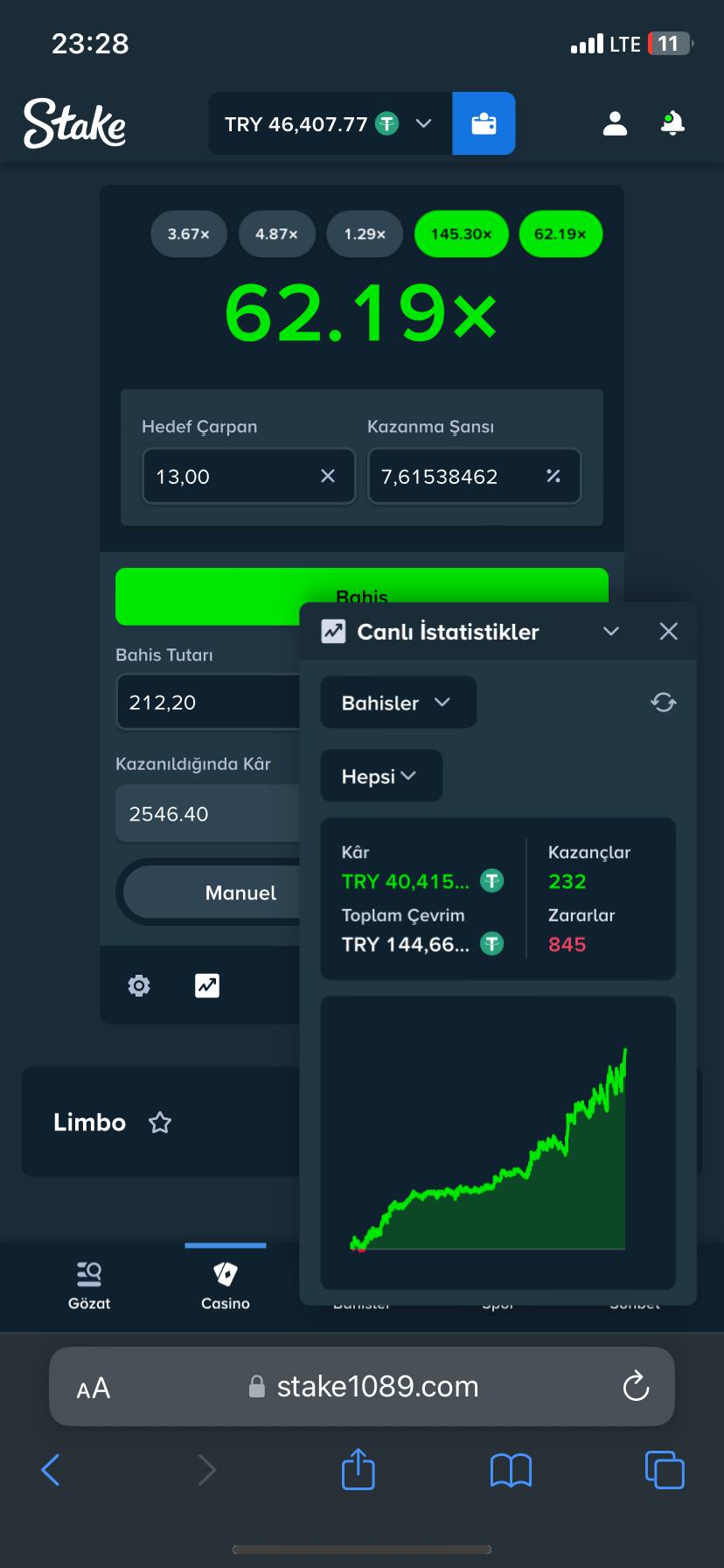Edit the Bahis Tutarı amount field
724x1568 pixels.
point(208,702)
